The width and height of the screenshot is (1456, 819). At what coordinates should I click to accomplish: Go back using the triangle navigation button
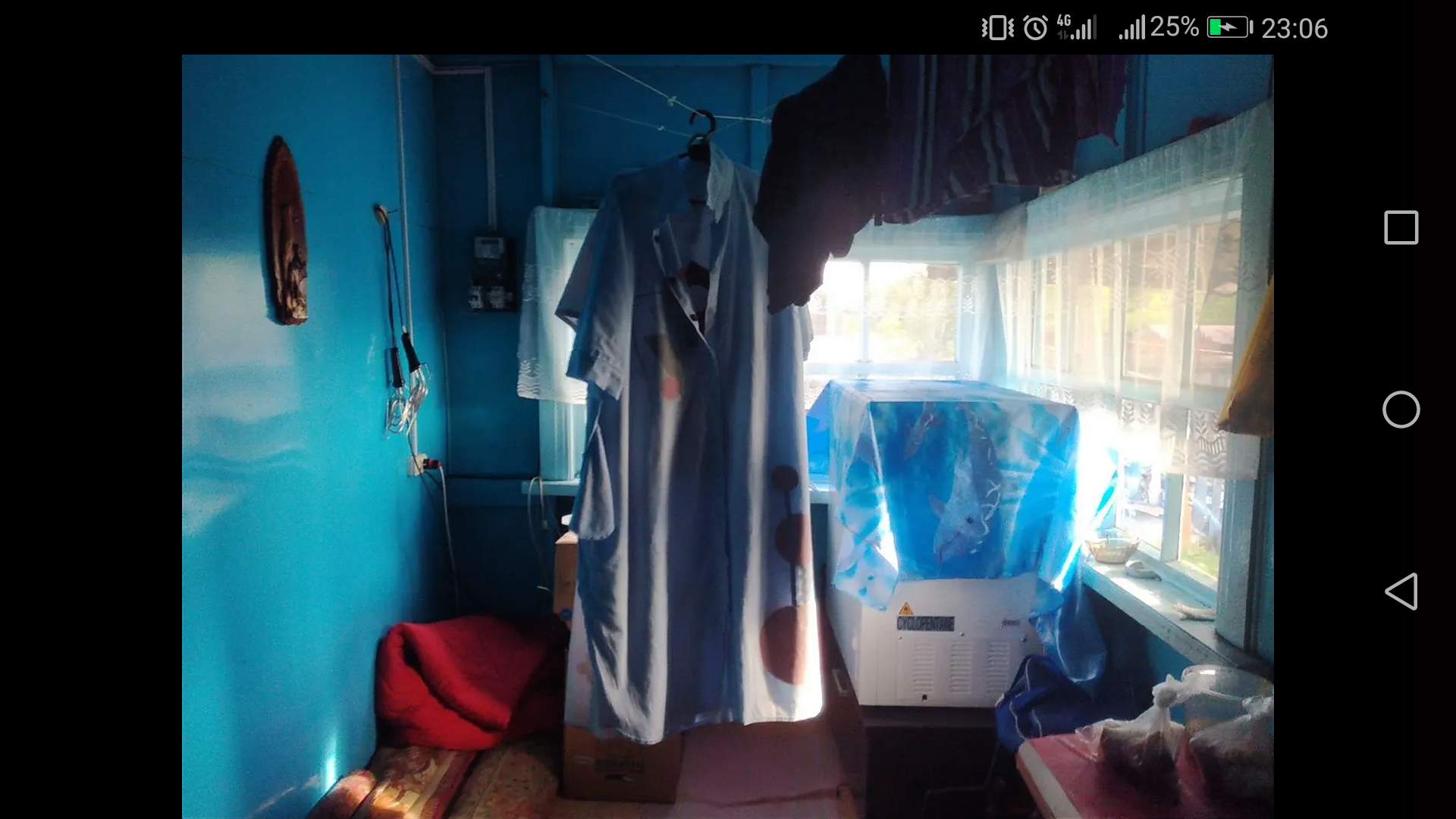[1401, 591]
